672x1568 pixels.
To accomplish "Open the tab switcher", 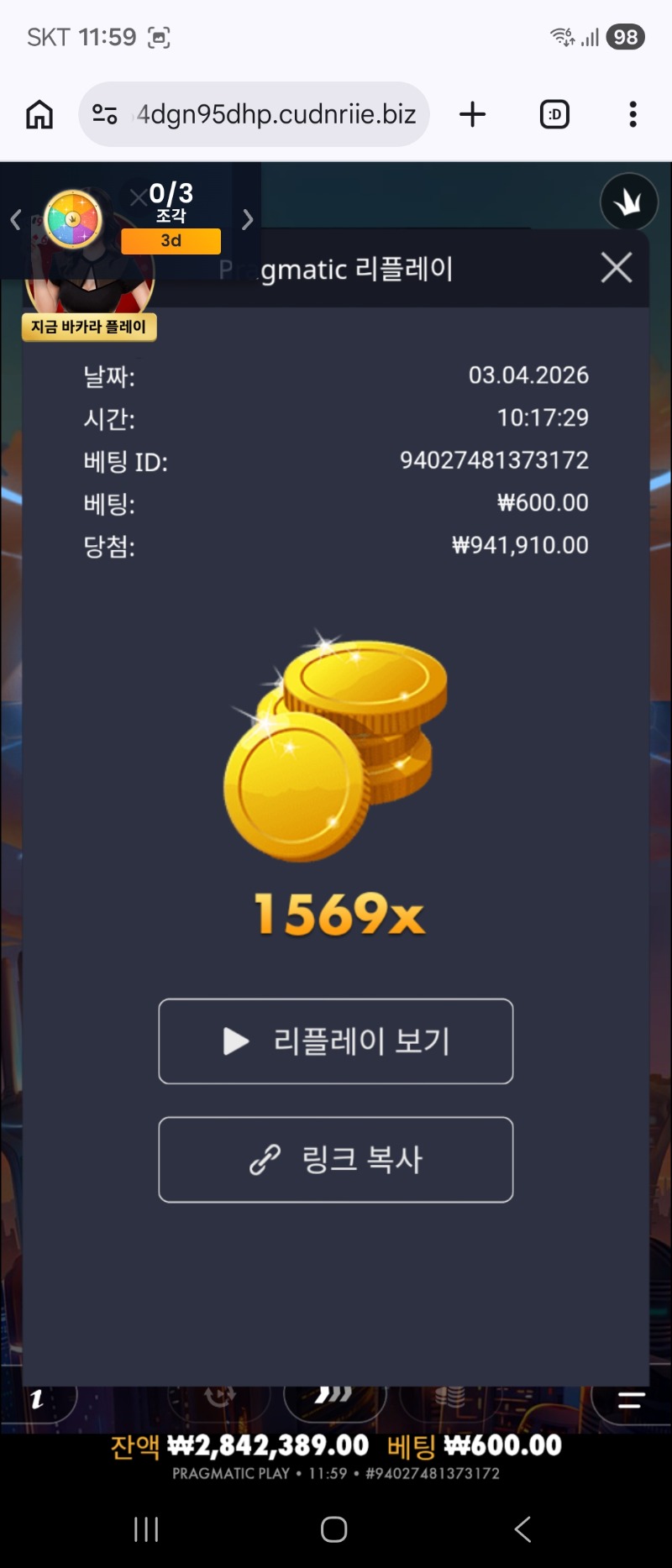I will pyautogui.click(x=554, y=114).
